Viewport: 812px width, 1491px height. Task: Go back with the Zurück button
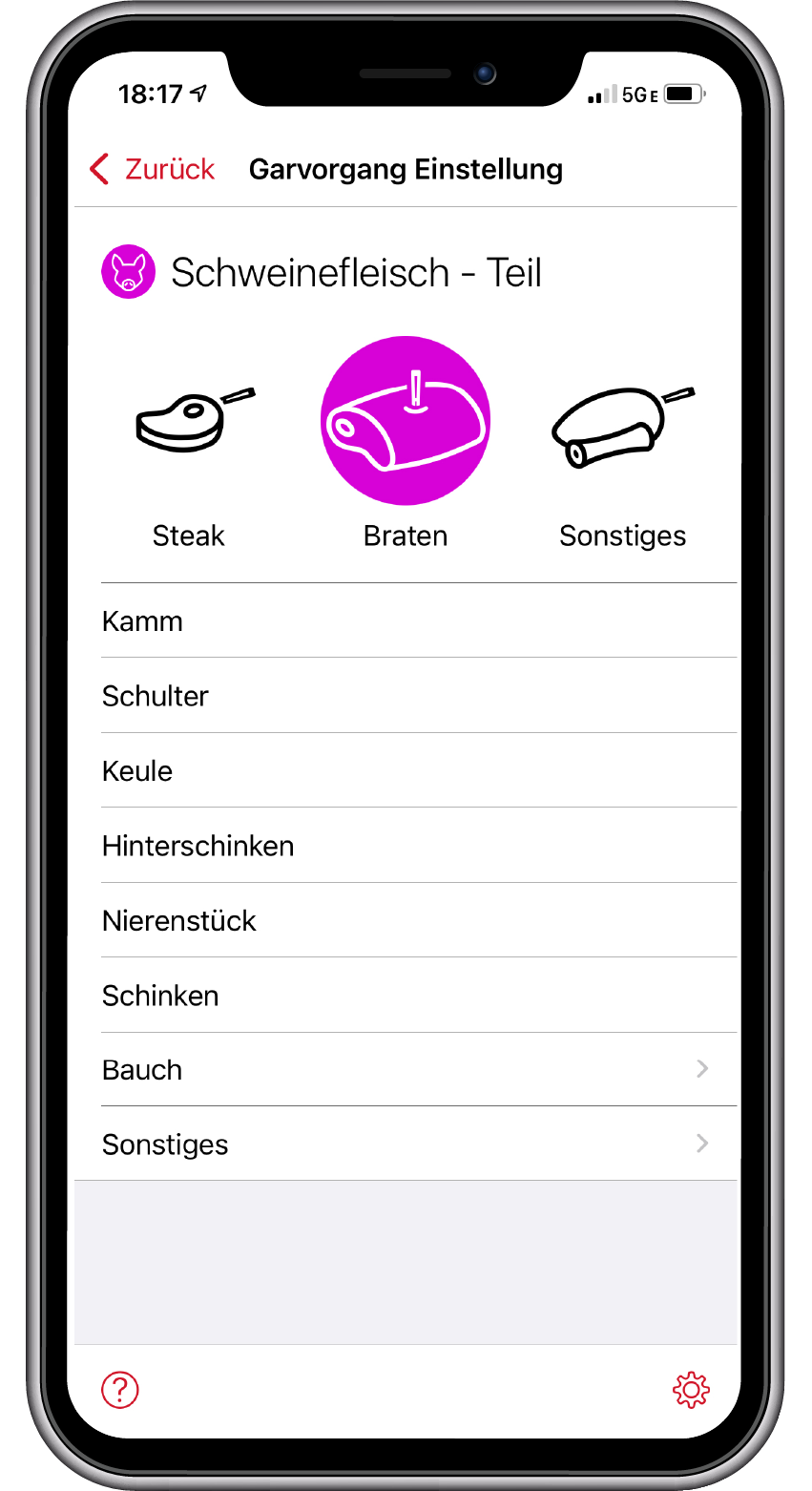[152, 169]
